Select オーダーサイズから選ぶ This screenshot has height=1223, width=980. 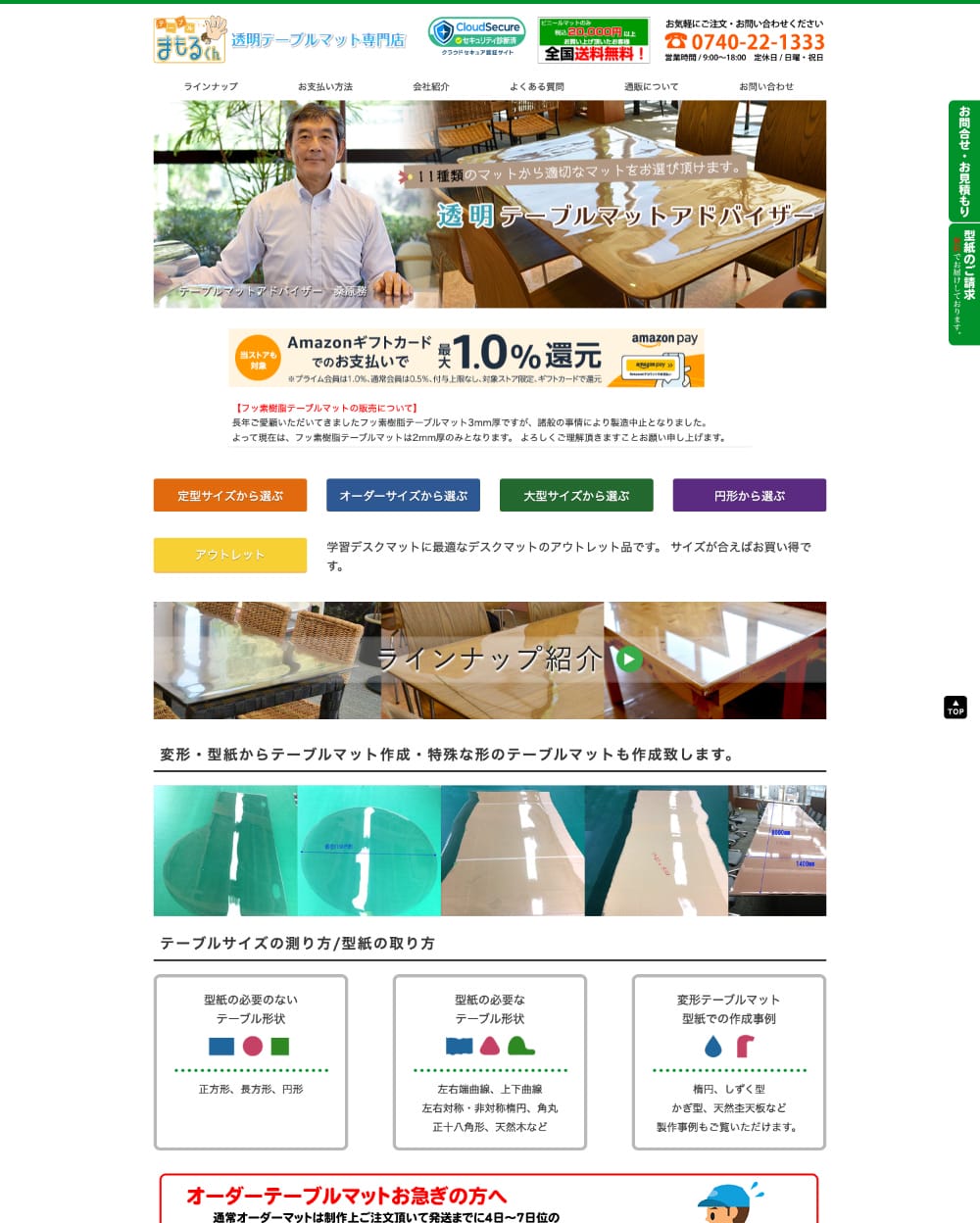(x=403, y=495)
